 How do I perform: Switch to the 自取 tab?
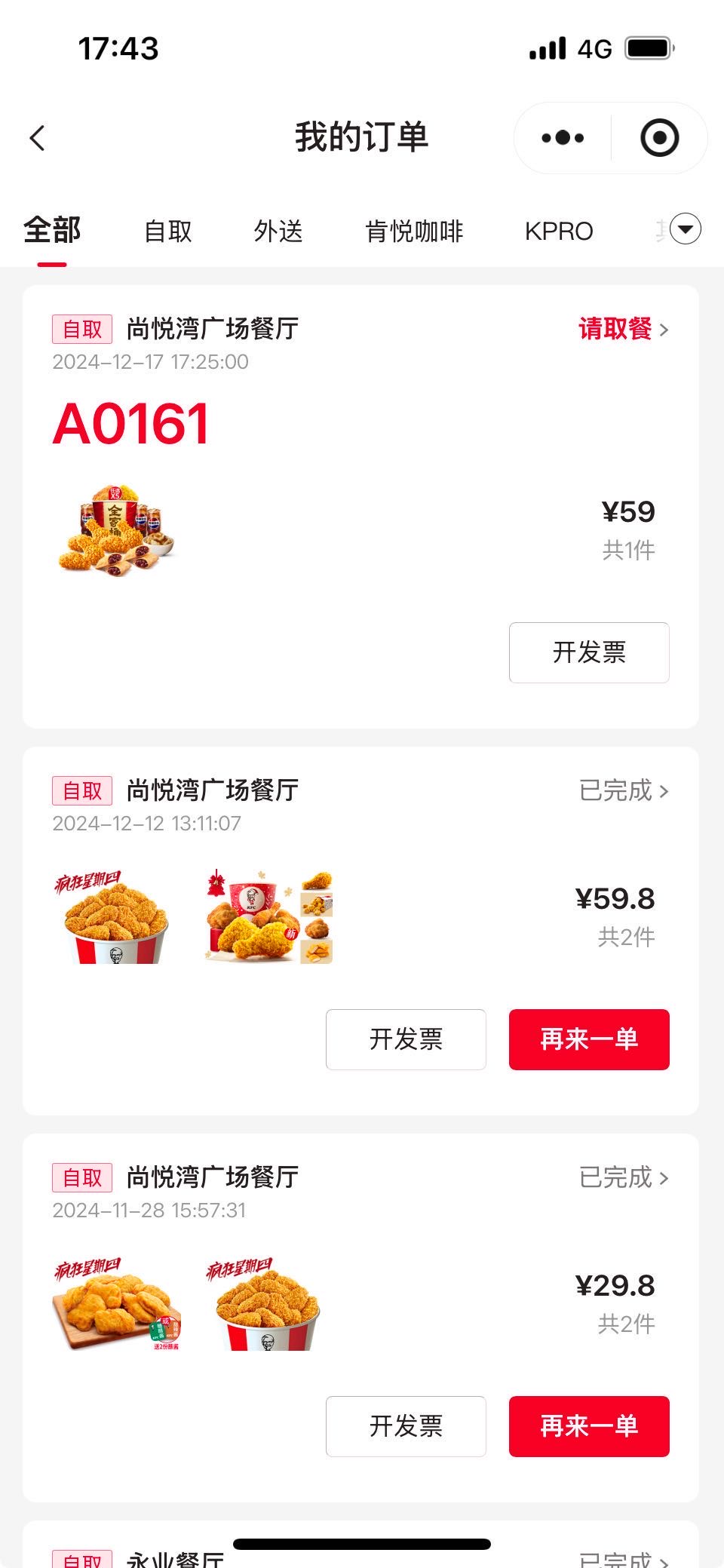pyautogui.click(x=168, y=231)
